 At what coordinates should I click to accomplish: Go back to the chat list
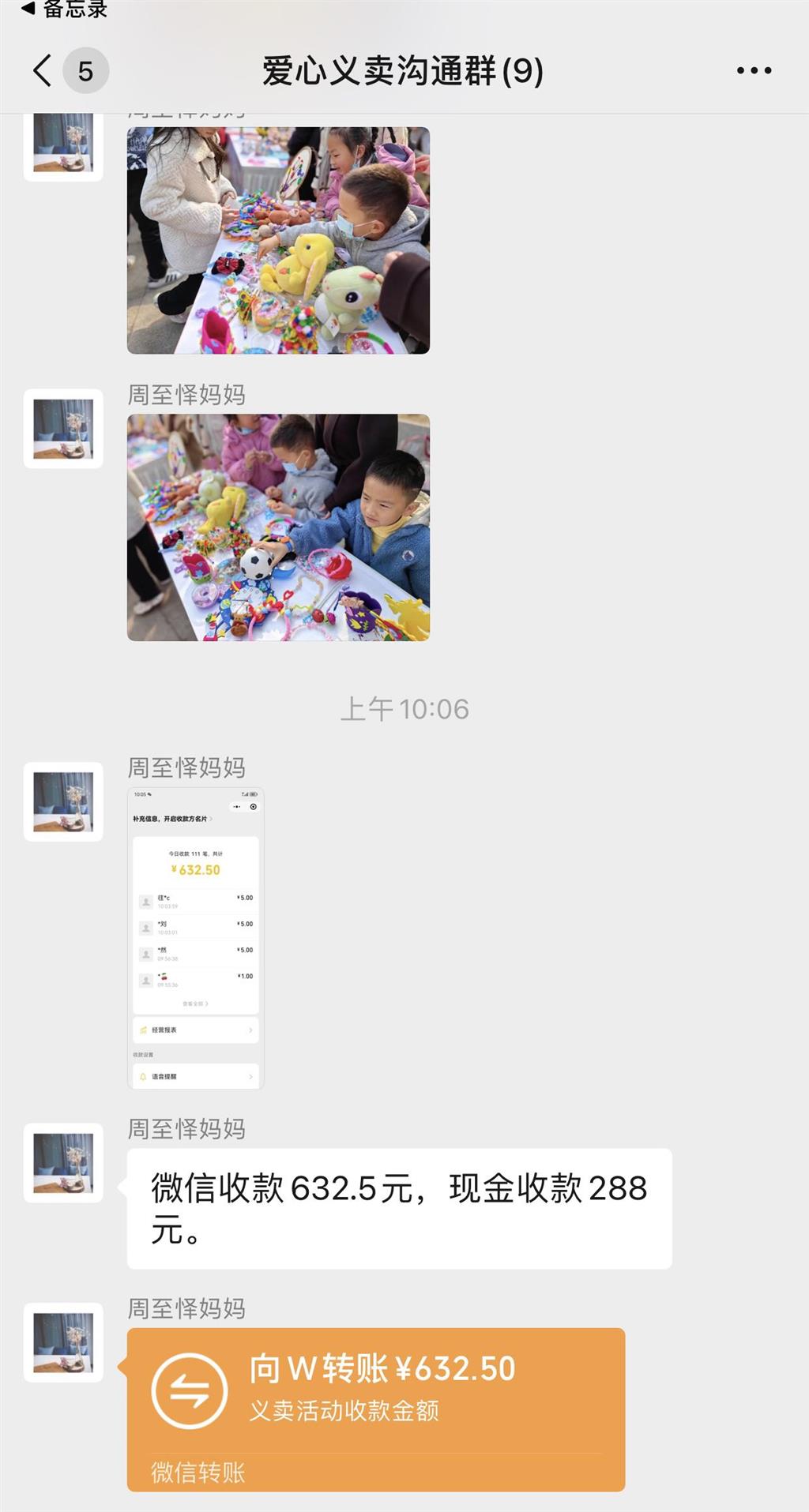(43, 71)
